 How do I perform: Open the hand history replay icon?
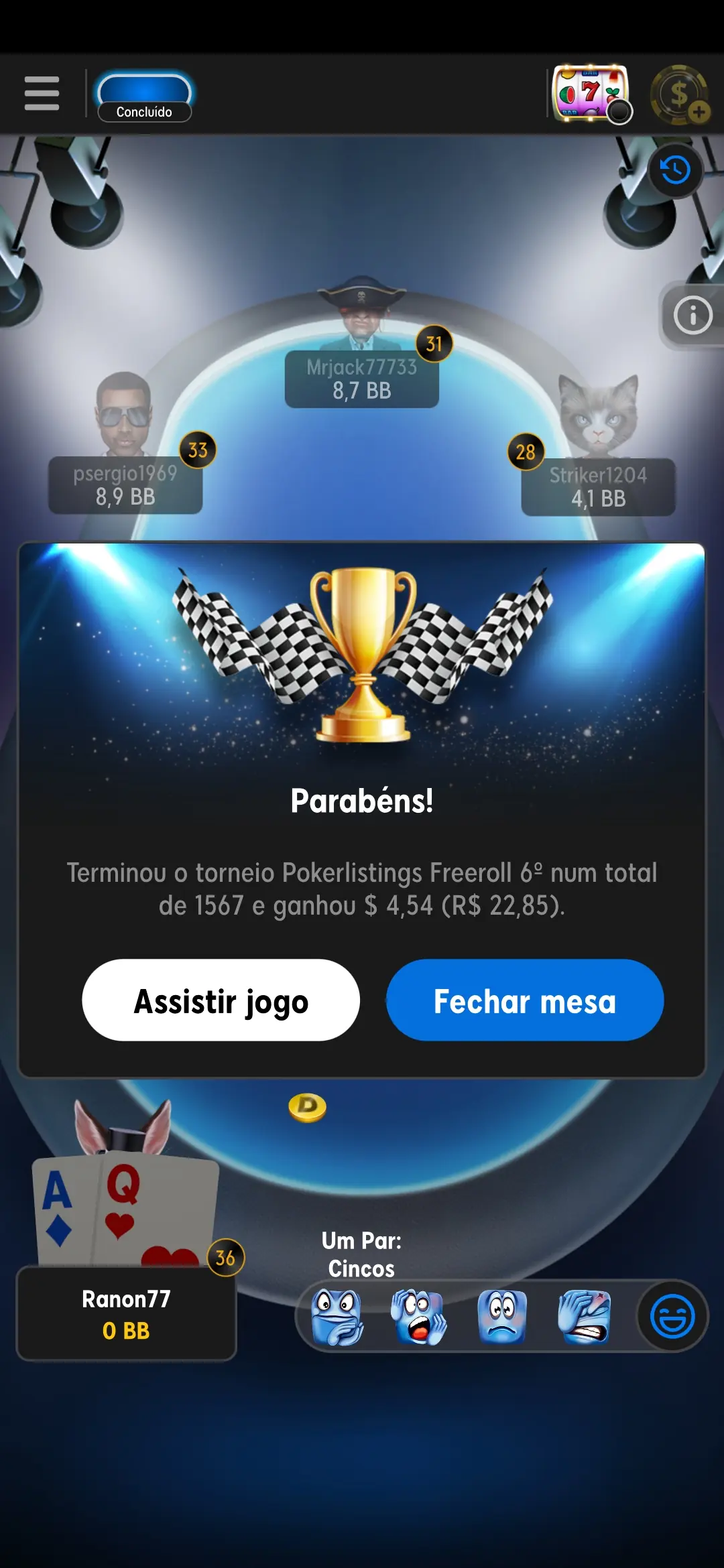[675, 170]
